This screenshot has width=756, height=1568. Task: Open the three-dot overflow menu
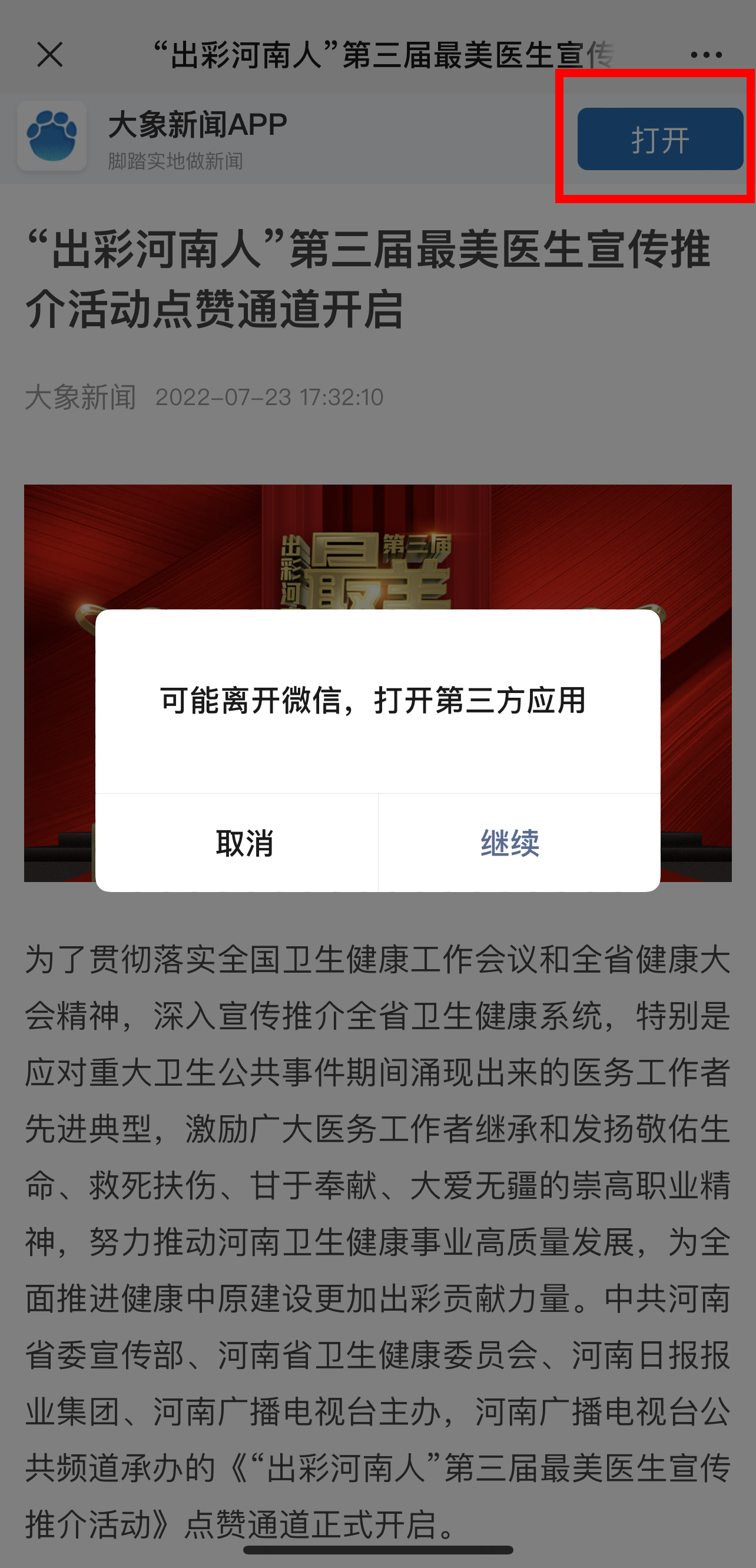coord(706,55)
